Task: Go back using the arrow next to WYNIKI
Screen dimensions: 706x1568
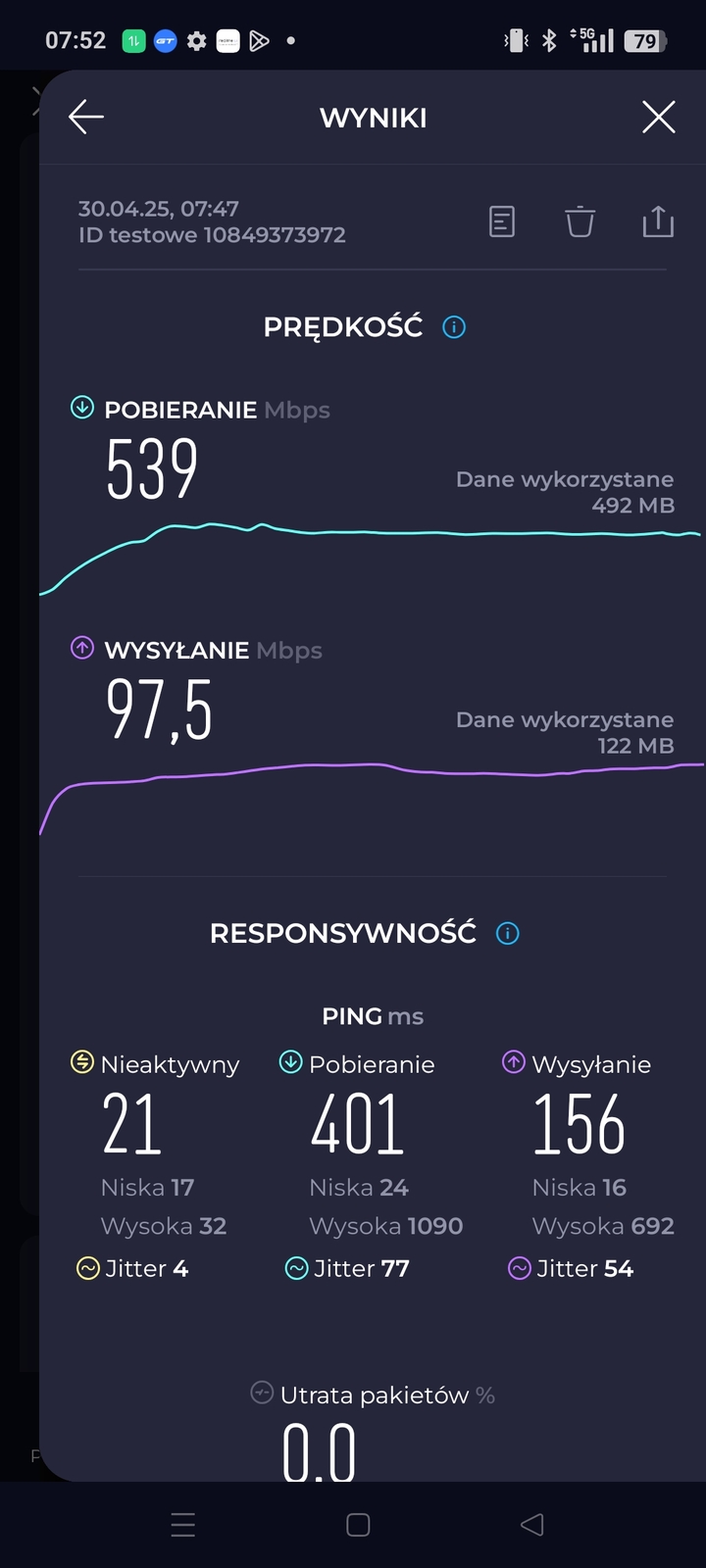Action: coord(86,118)
